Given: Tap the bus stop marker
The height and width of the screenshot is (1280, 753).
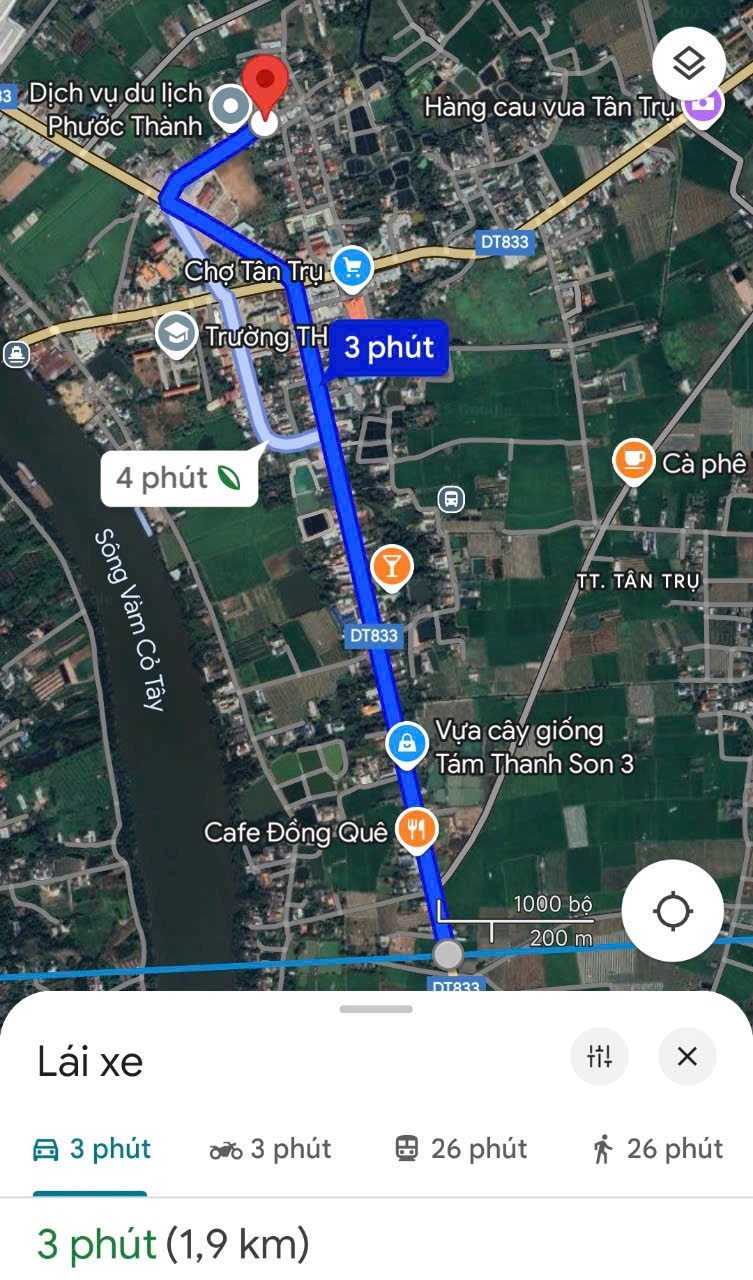Looking at the screenshot, I should [451, 498].
